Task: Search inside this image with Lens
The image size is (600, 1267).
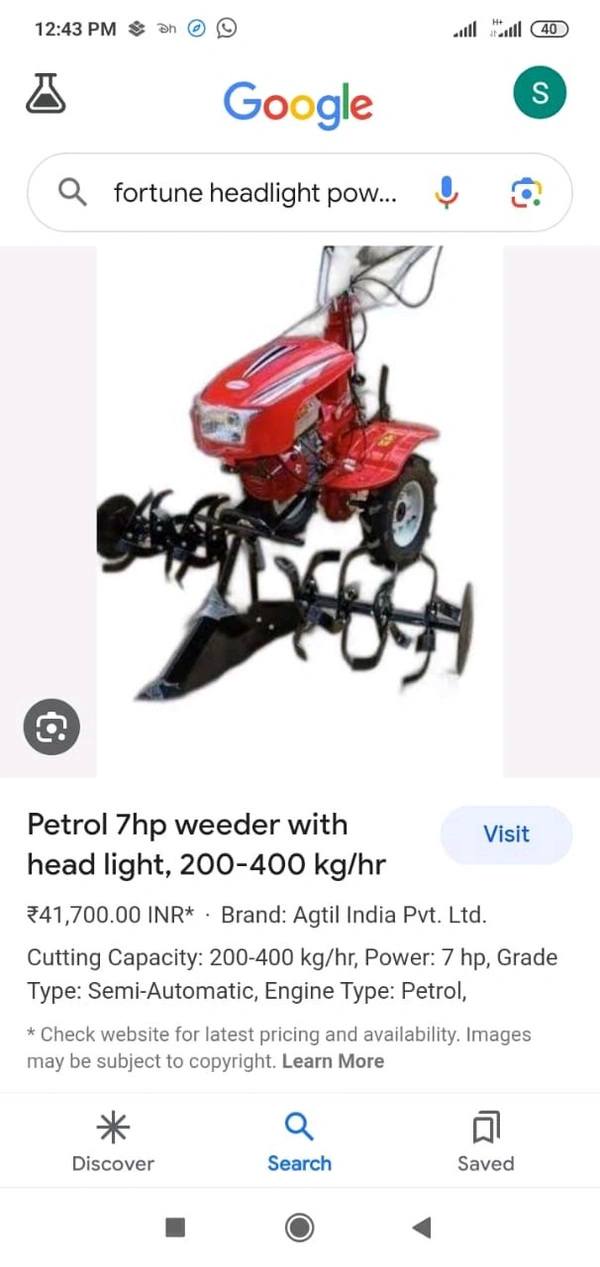Action: point(51,727)
